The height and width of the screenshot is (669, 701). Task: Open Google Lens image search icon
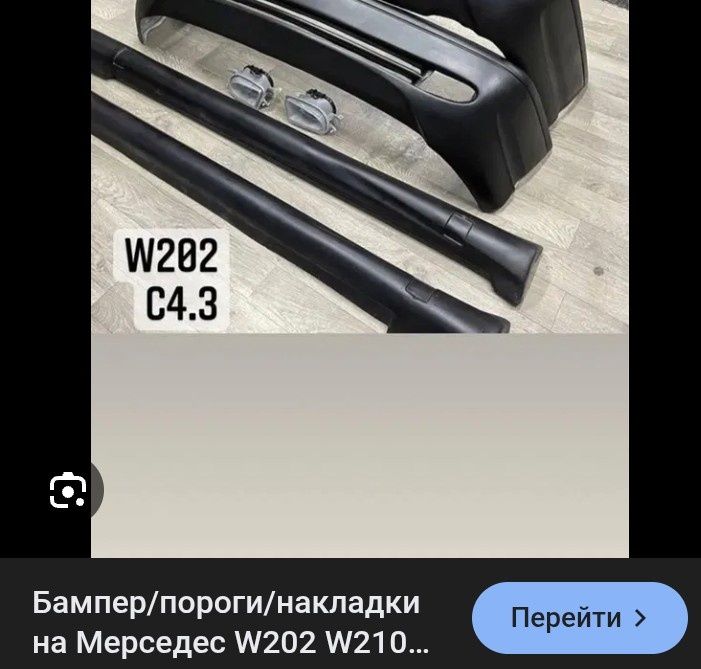coord(68,490)
